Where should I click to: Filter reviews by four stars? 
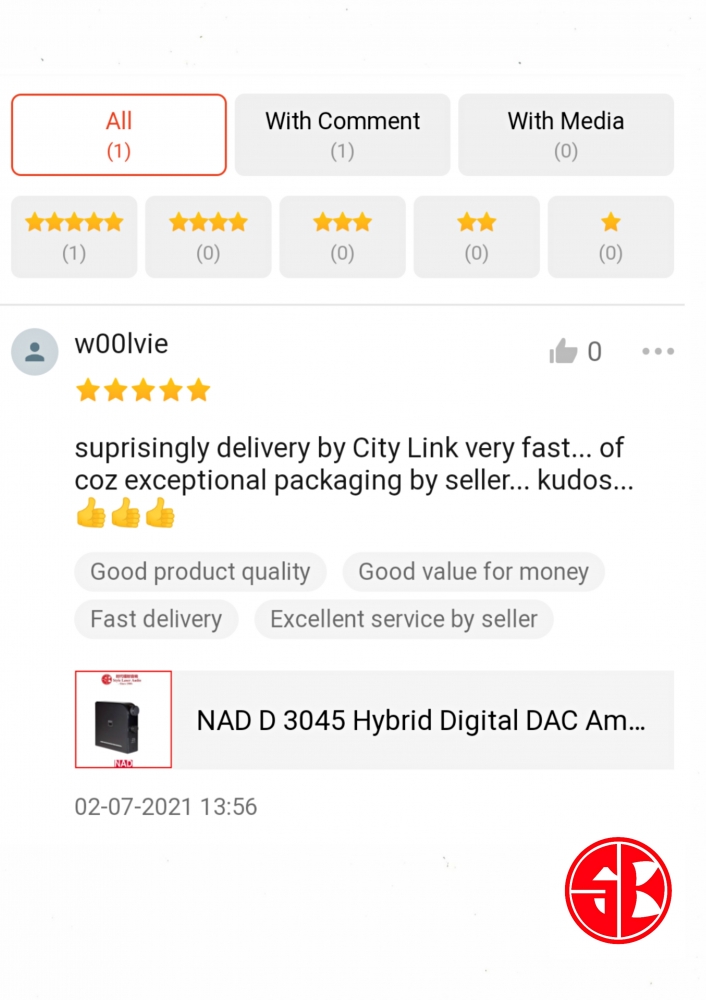(208, 237)
